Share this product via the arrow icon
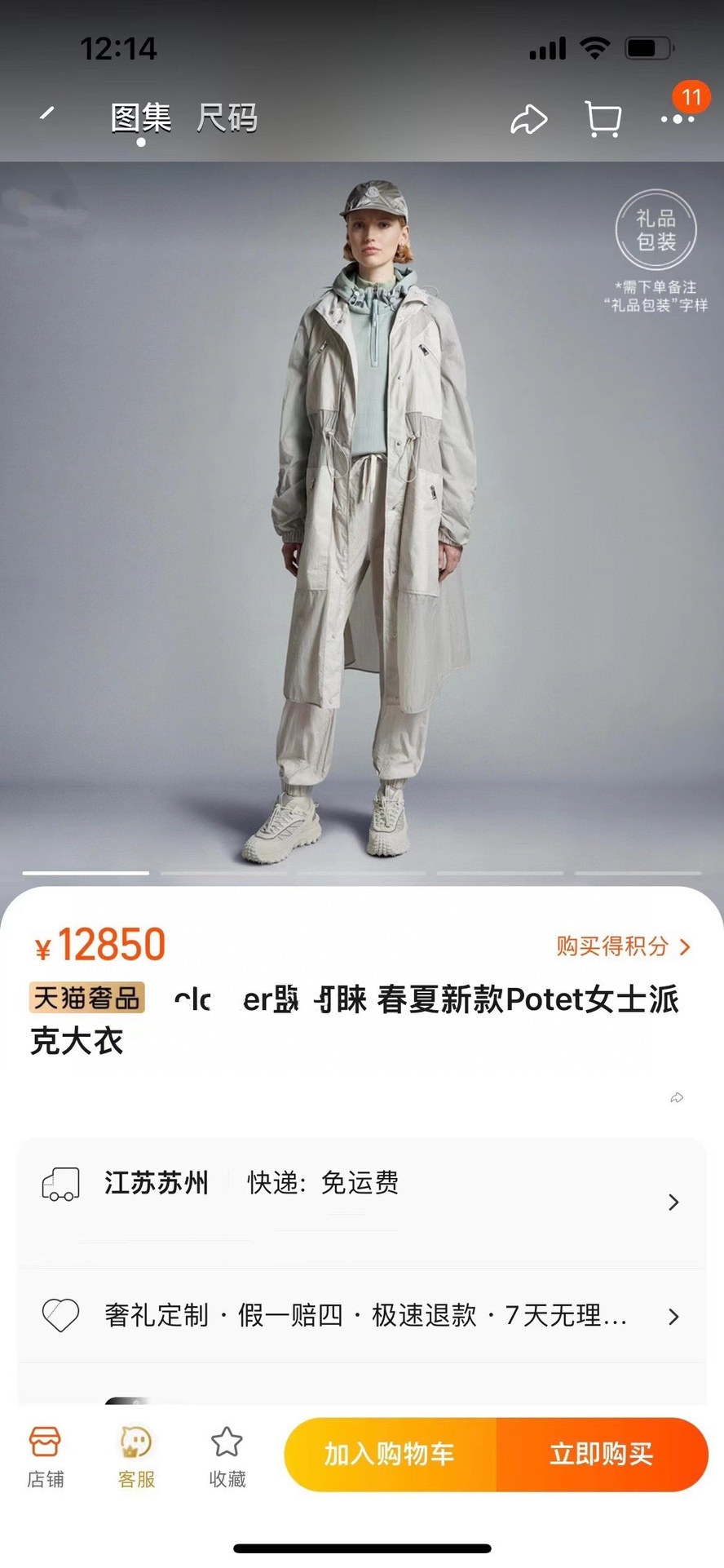Image resolution: width=724 pixels, height=1568 pixels. pos(528,120)
